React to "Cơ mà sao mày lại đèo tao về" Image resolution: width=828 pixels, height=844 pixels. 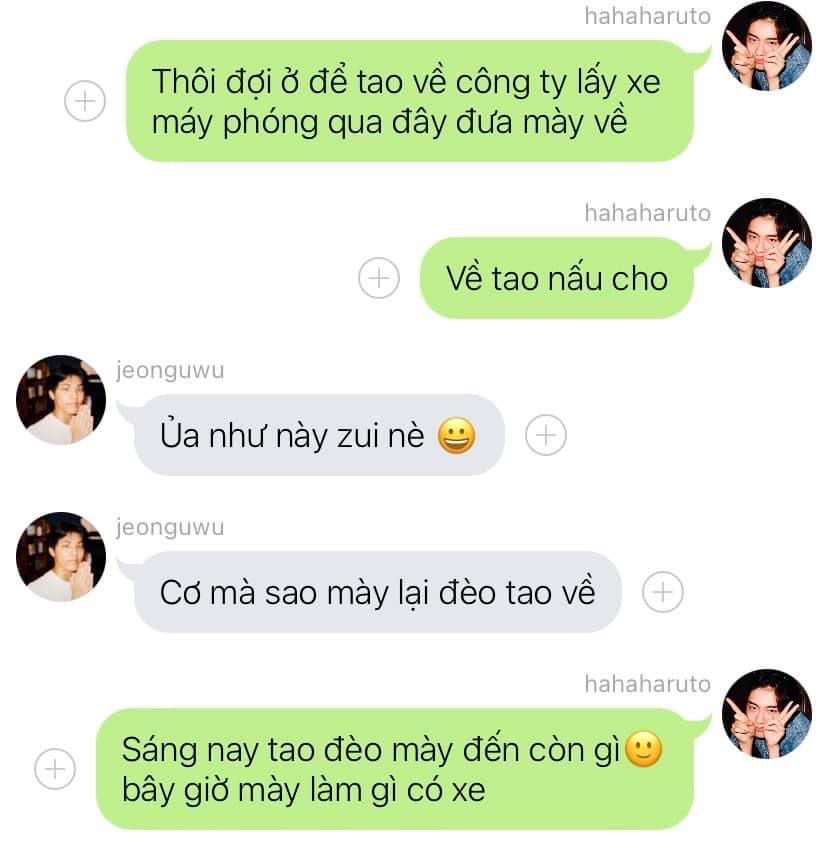click(663, 592)
